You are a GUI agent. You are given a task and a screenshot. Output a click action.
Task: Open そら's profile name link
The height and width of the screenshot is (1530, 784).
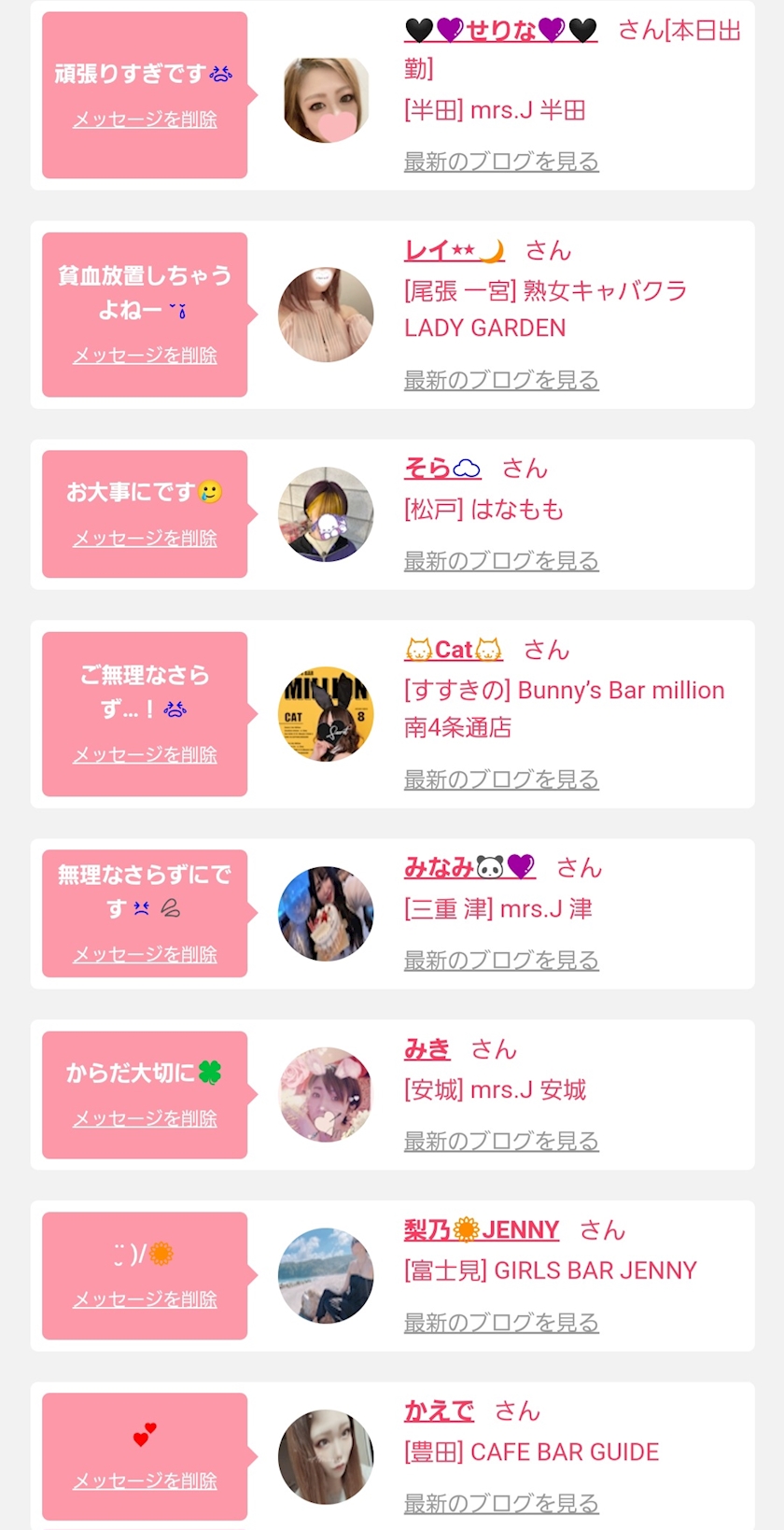pos(442,468)
